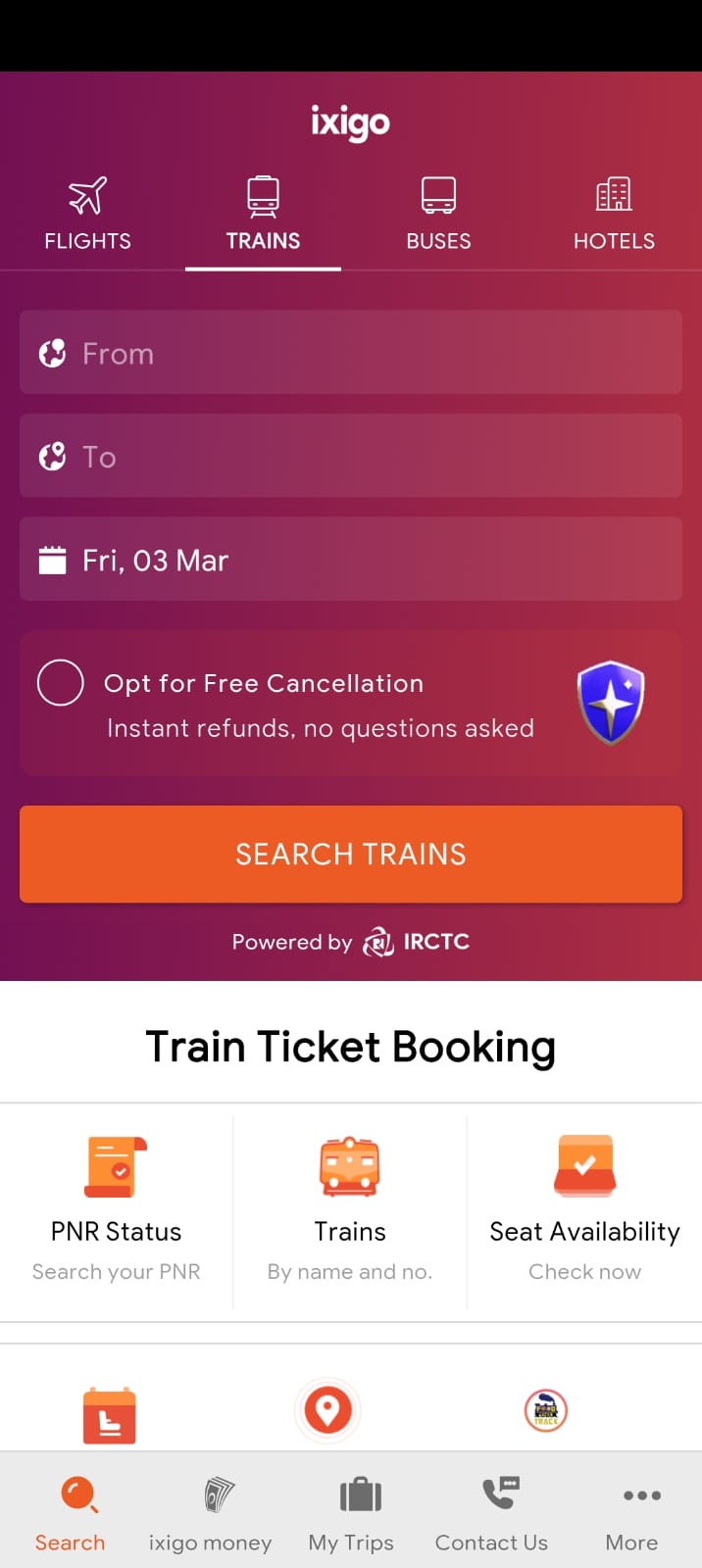This screenshot has width=702, height=1568.
Task: Change the travel date Fri, 03 Mar
Action: pyautogui.click(x=351, y=560)
